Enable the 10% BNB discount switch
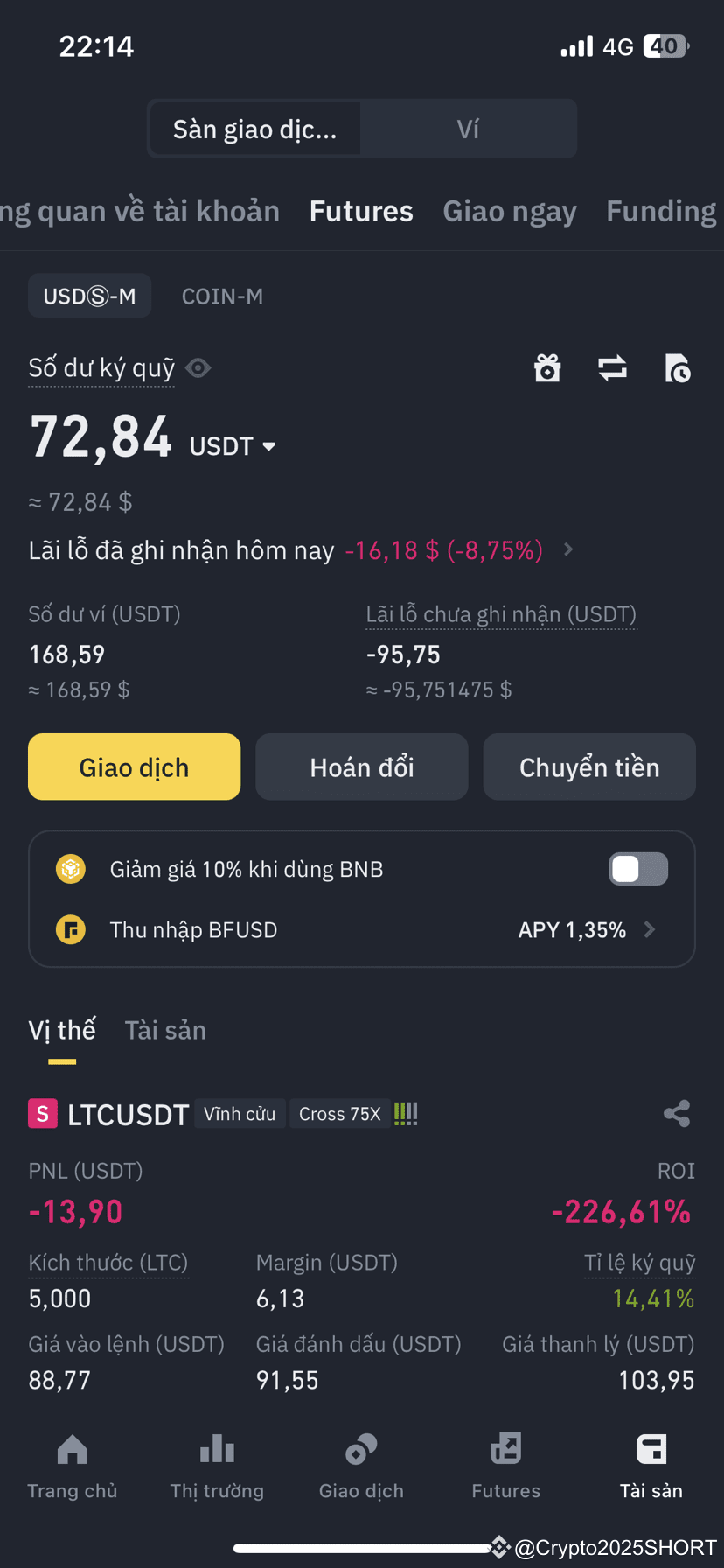 (637, 869)
